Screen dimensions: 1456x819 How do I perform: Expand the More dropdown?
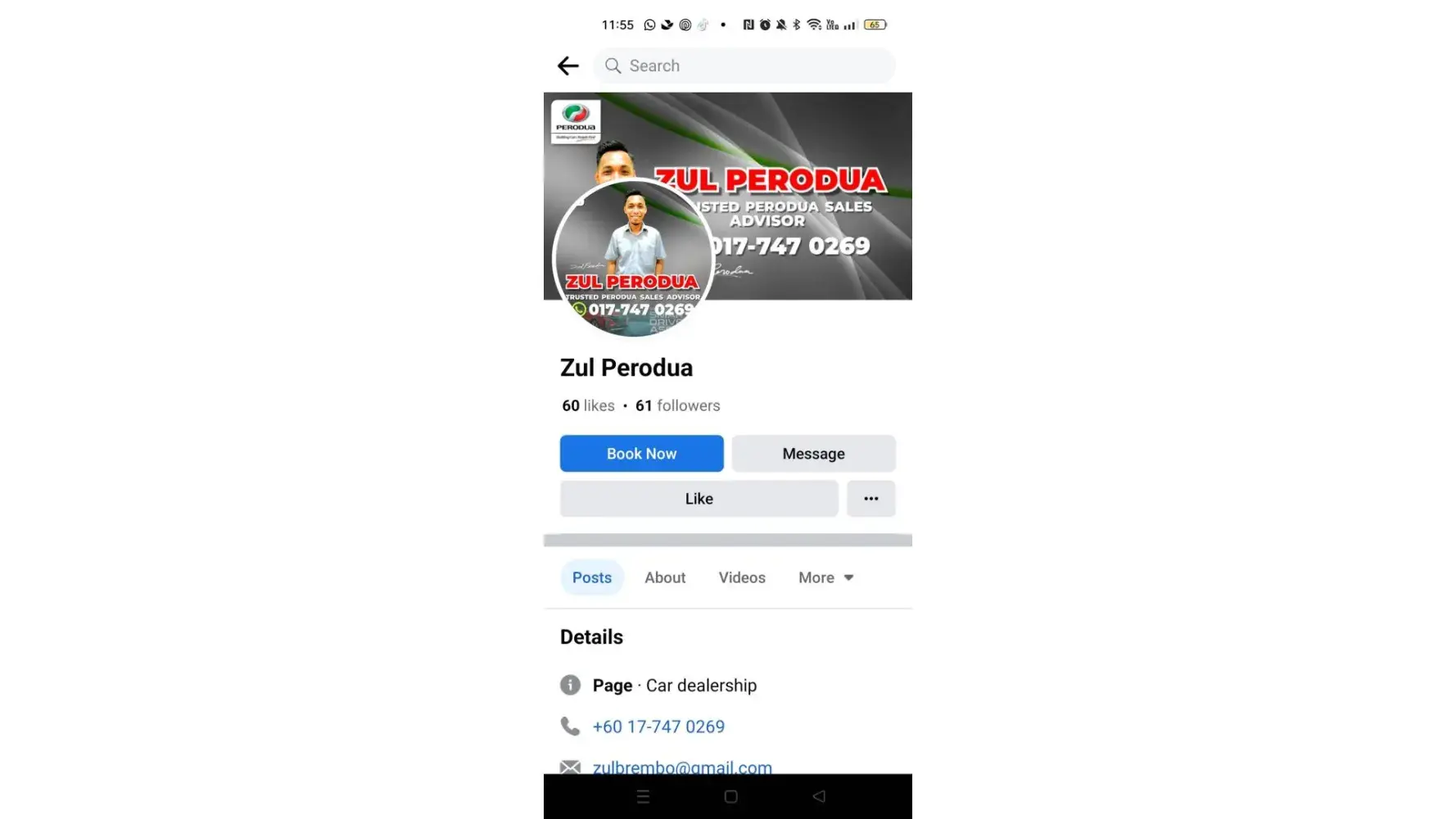click(825, 577)
